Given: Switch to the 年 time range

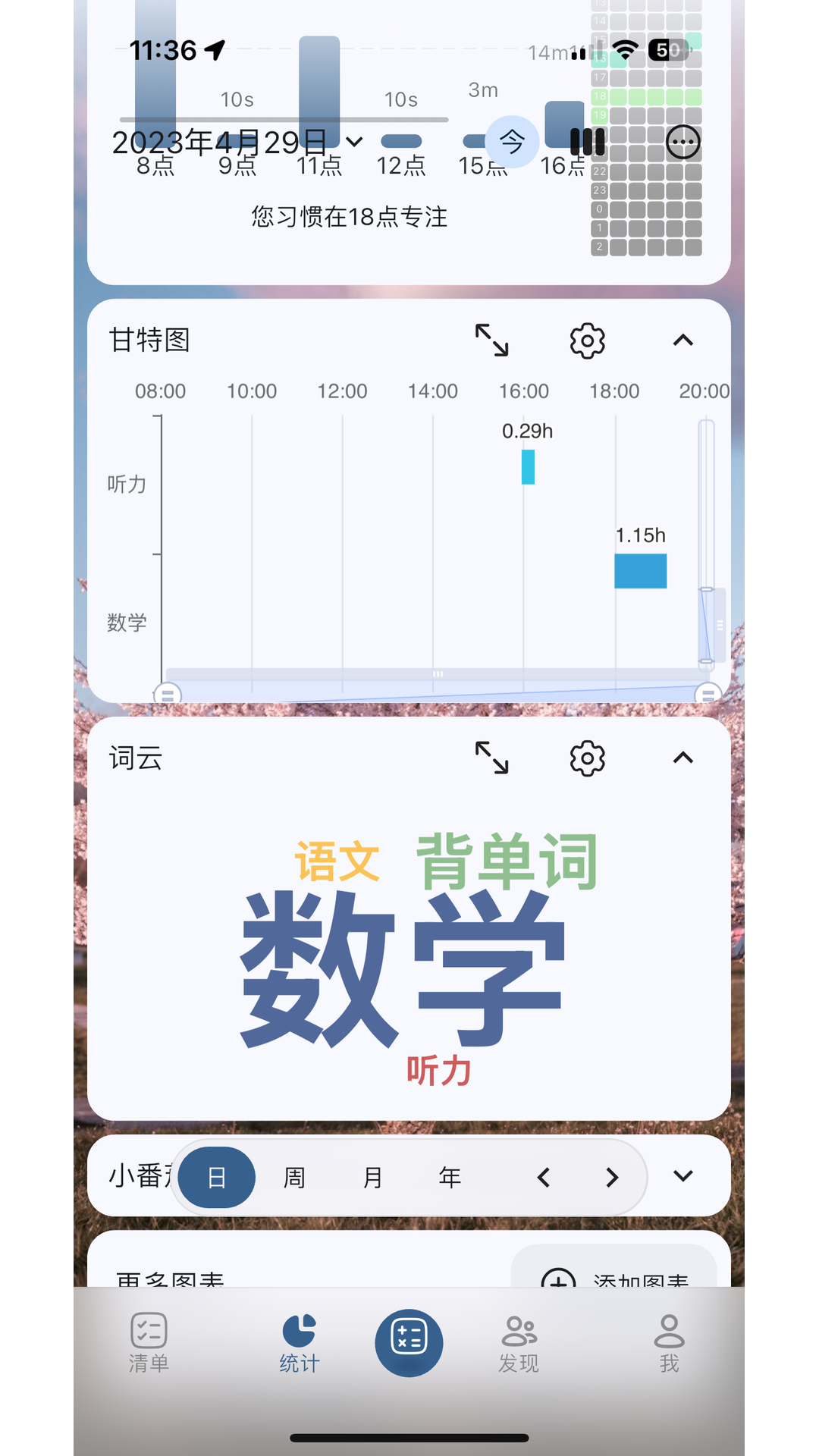Looking at the screenshot, I should point(450,1178).
